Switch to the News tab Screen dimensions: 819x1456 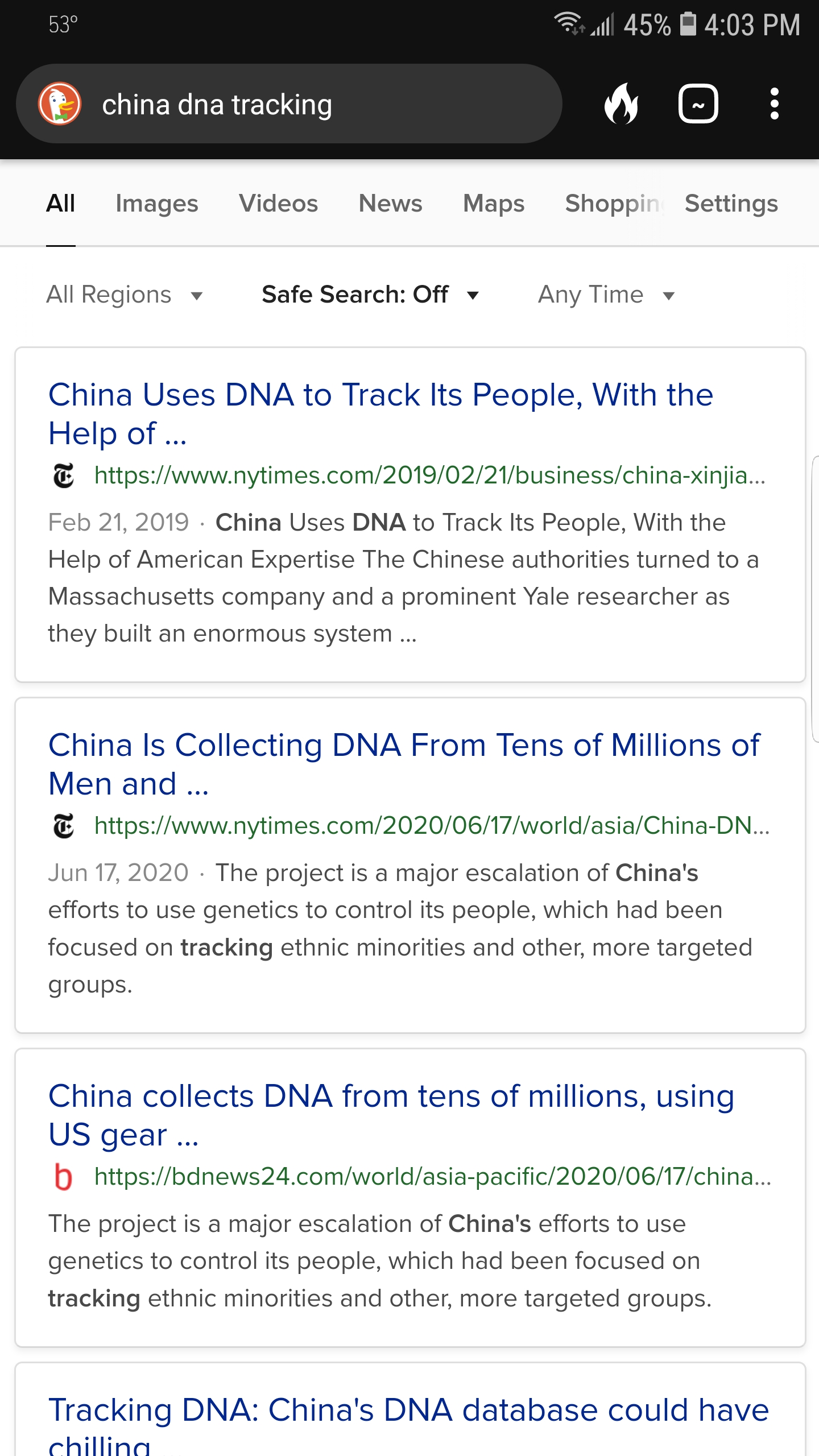click(391, 204)
